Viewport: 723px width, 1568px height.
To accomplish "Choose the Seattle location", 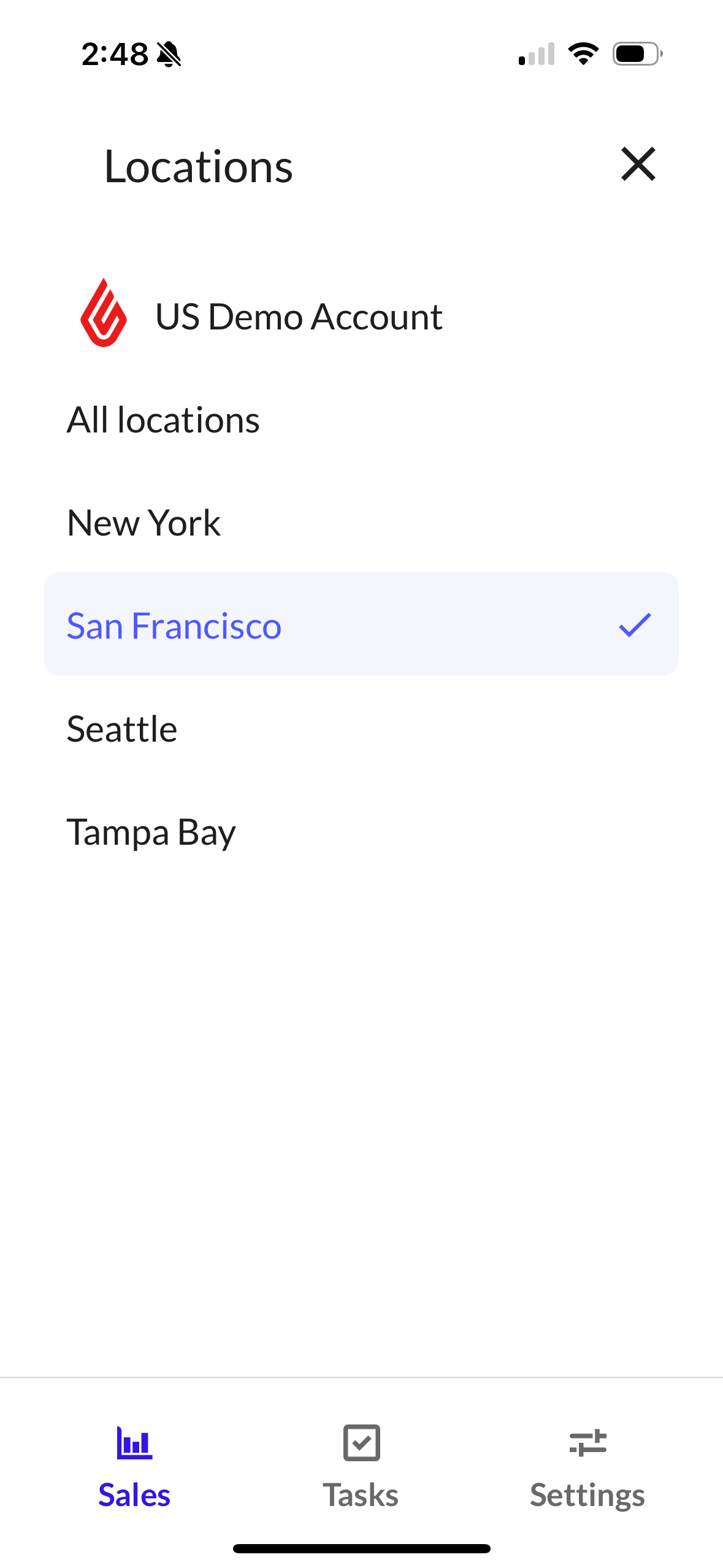I will click(x=121, y=728).
